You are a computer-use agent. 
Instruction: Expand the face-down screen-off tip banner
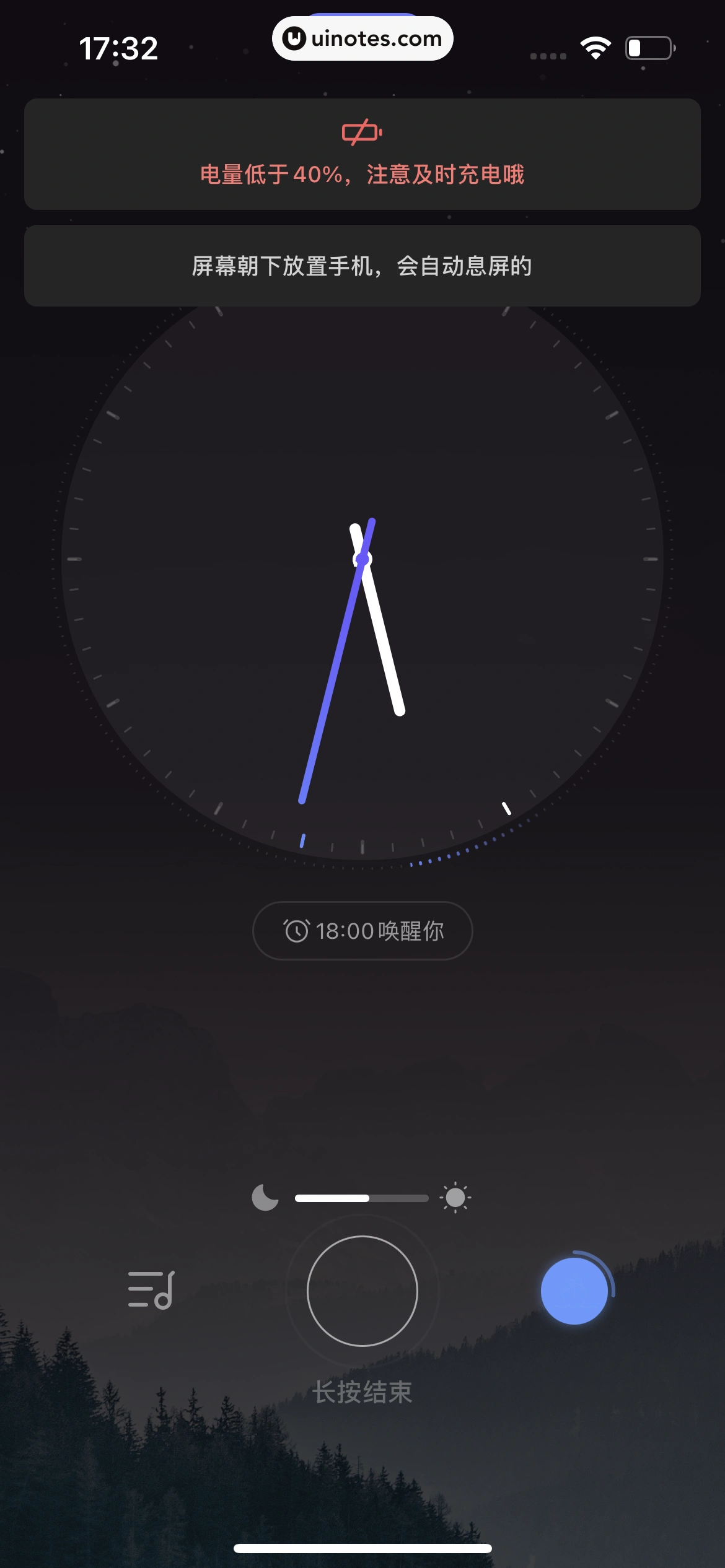362,267
